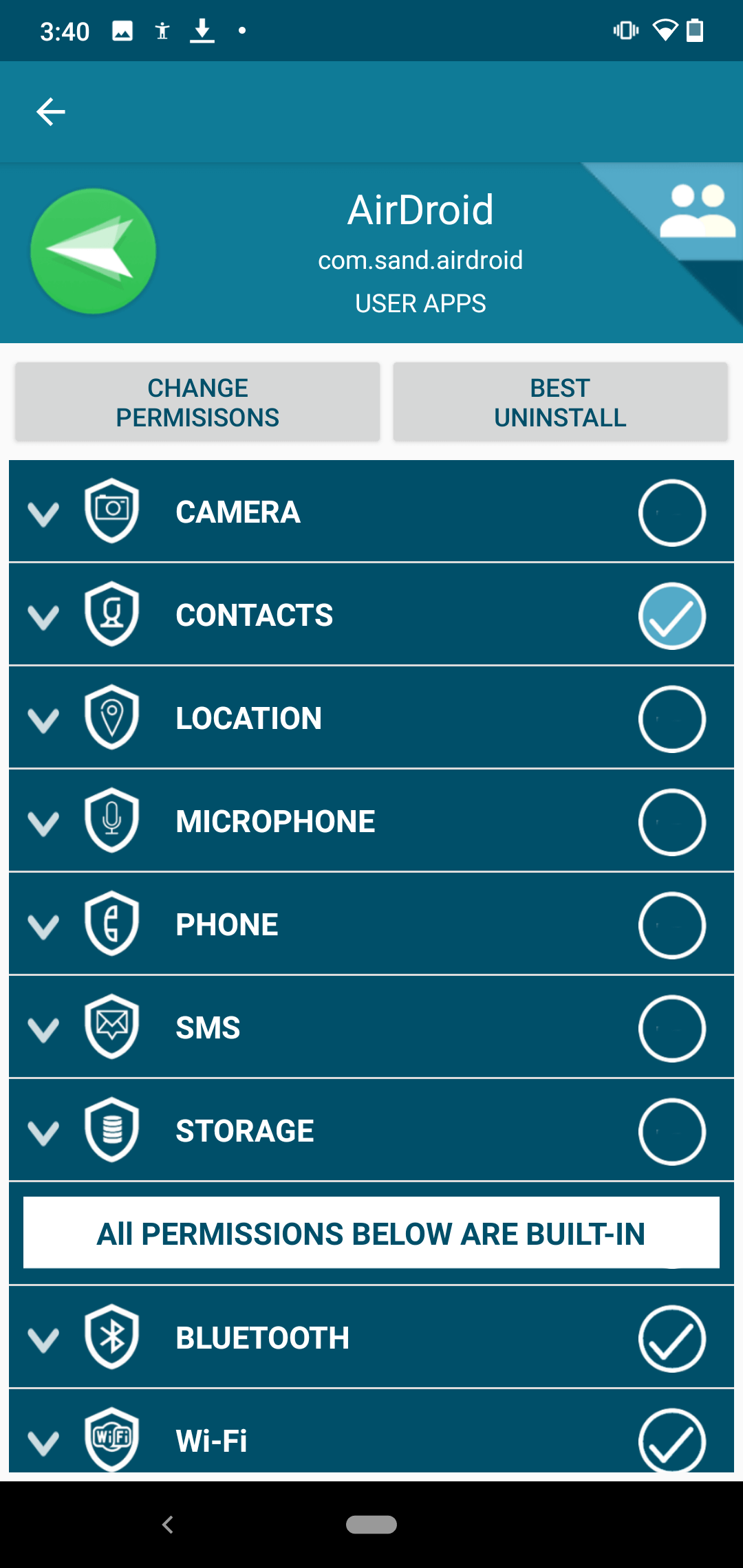Check the SMS permission circle
This screenshot has height=1568, width=743.
[x=671, y=1029]
